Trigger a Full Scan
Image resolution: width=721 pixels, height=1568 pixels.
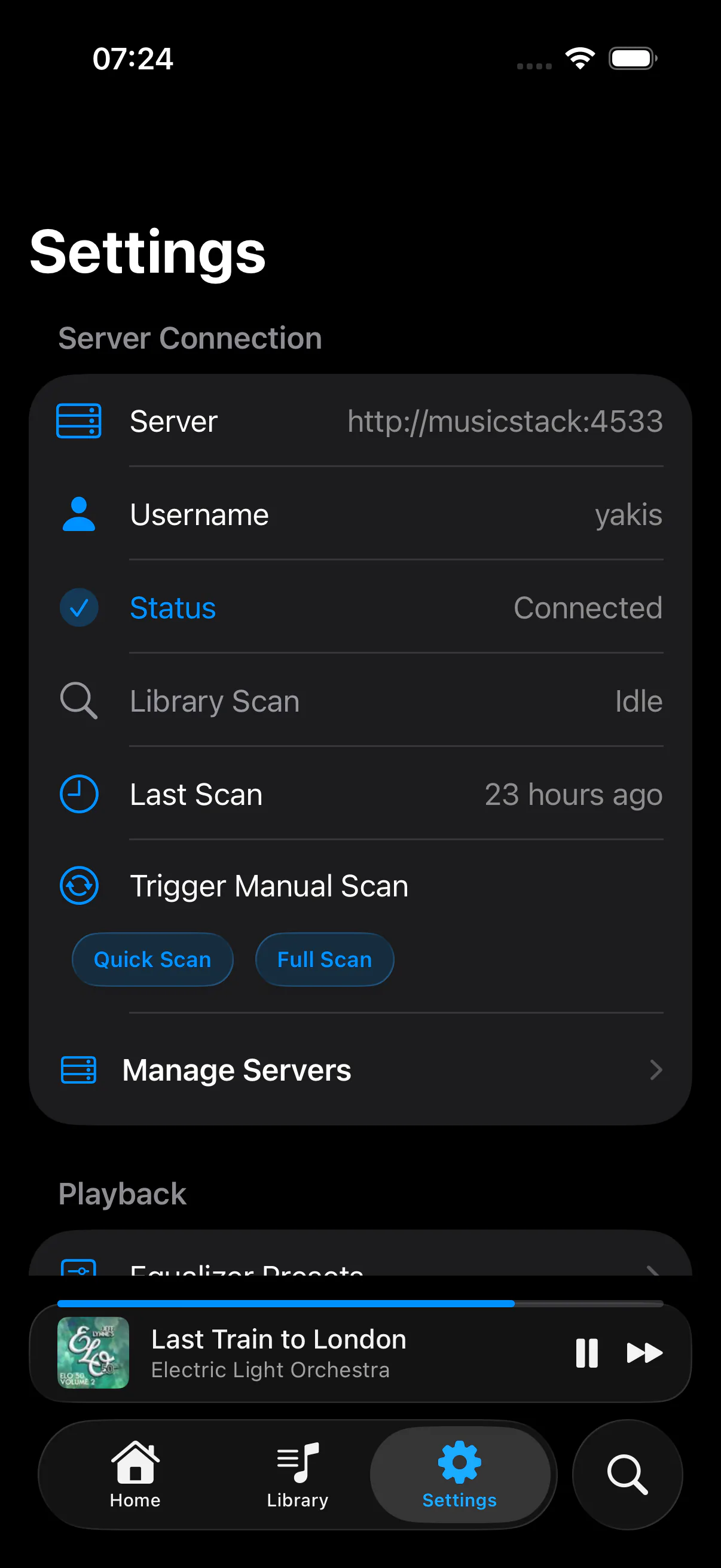pos(324,959)
